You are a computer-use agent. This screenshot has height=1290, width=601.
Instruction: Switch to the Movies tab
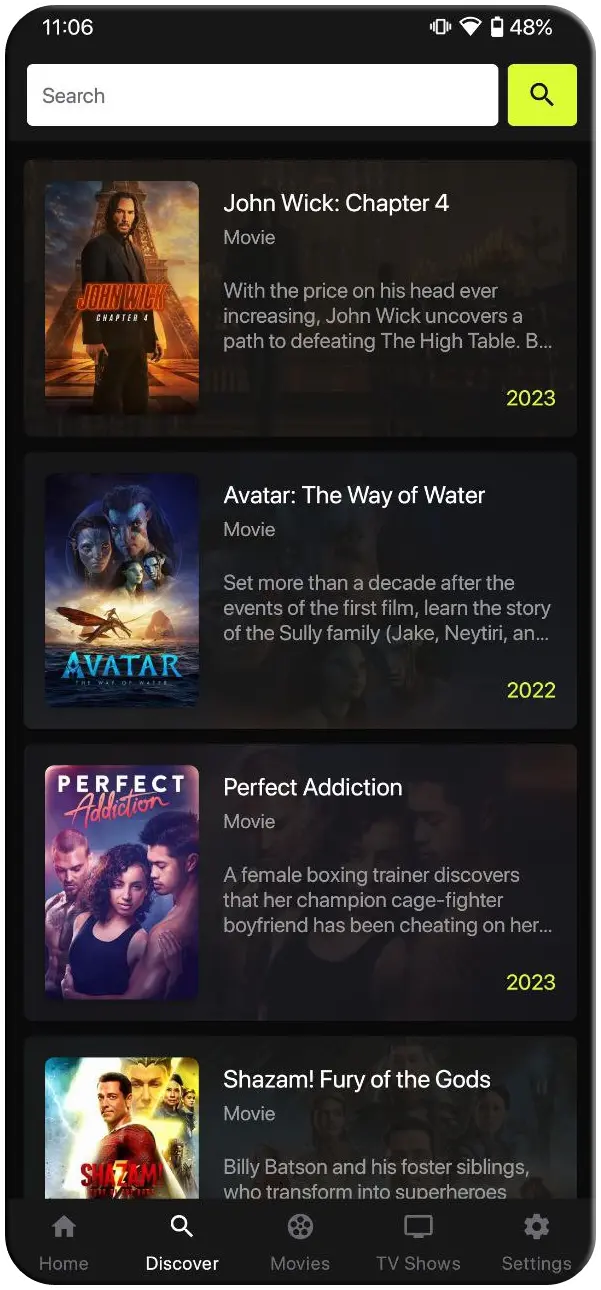pyautogui.click(x=300, y=1243)
